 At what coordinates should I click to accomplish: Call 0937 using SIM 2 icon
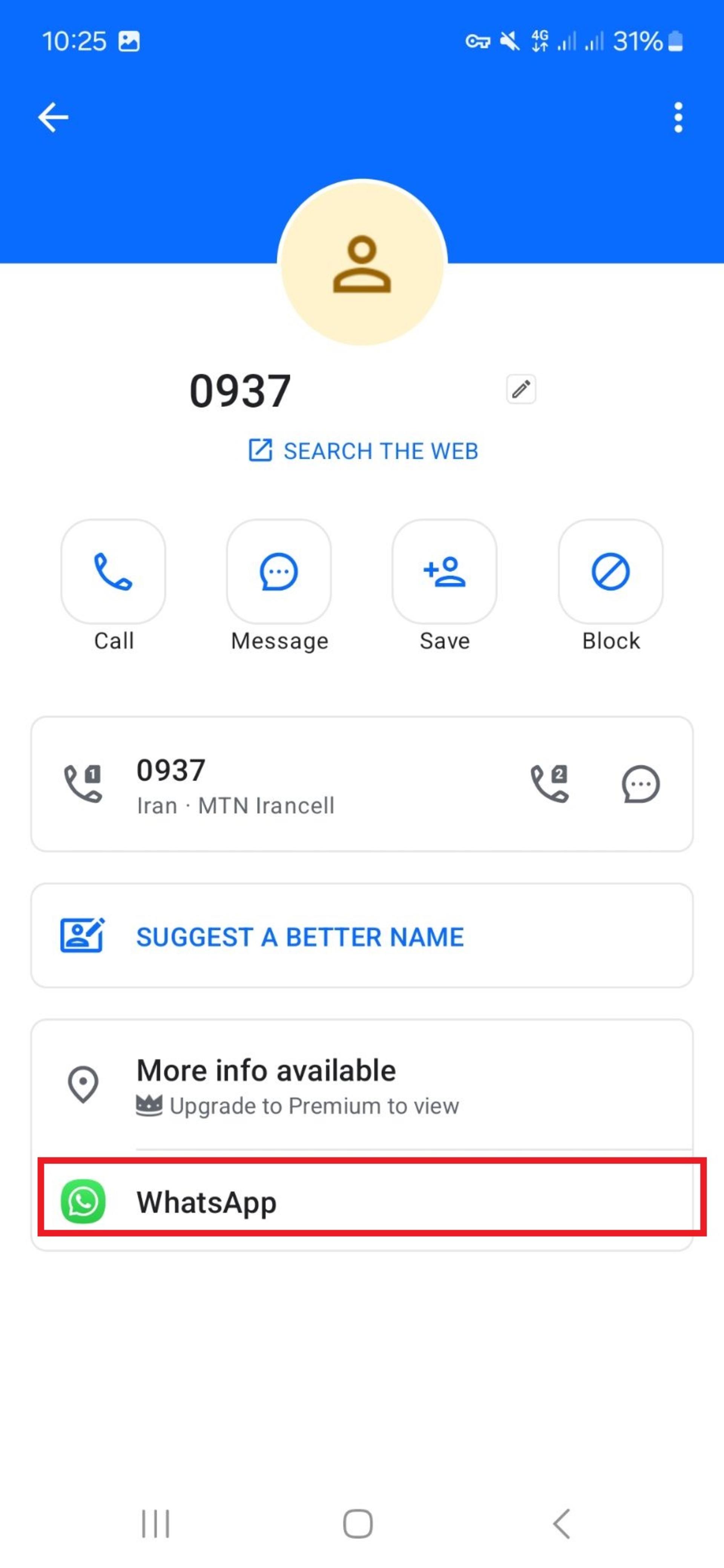pos(550,783)
